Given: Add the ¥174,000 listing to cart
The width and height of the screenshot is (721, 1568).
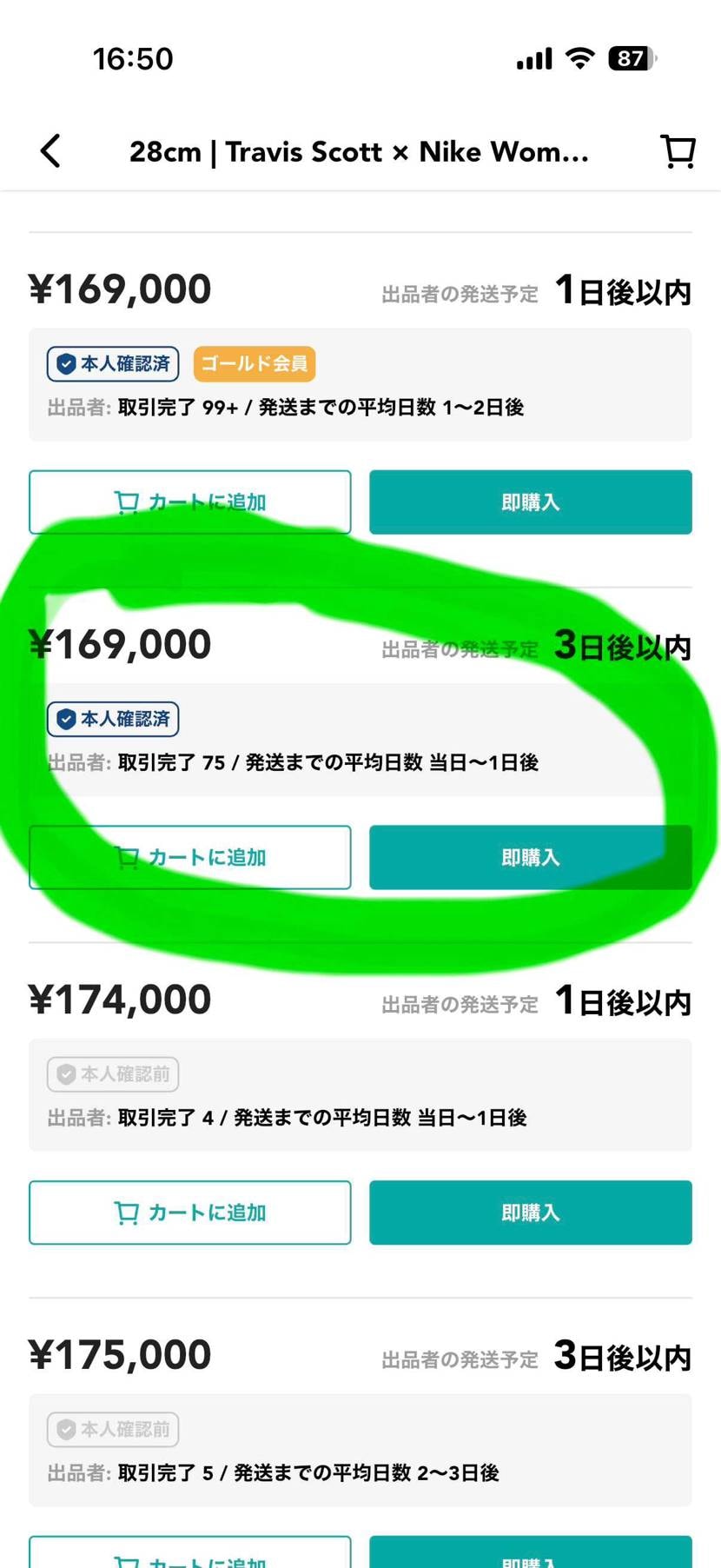Looking at the screenshot, I should point(190,1213).
